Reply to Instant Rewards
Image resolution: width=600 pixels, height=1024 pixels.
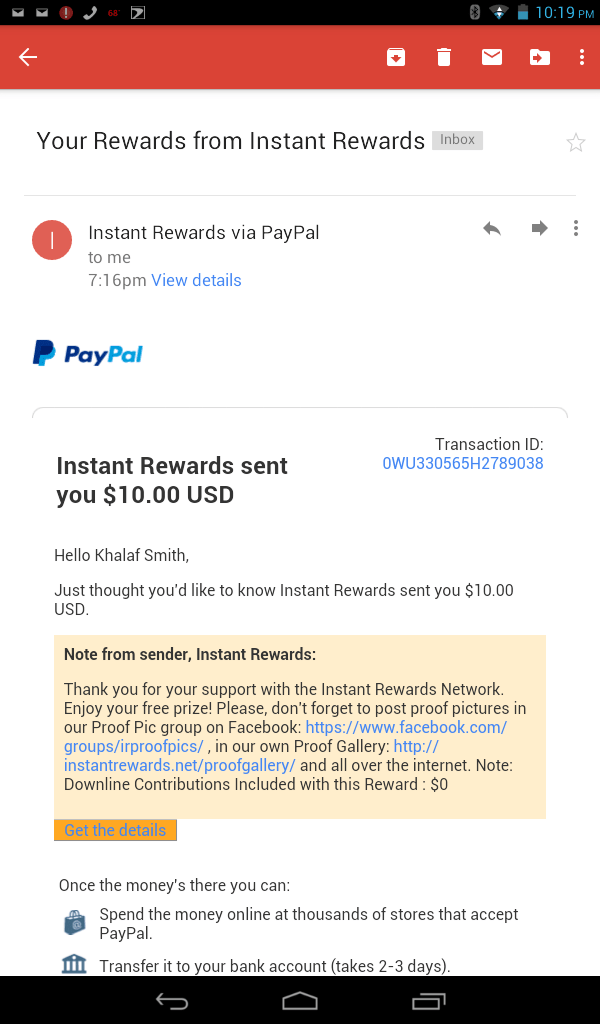492,228
